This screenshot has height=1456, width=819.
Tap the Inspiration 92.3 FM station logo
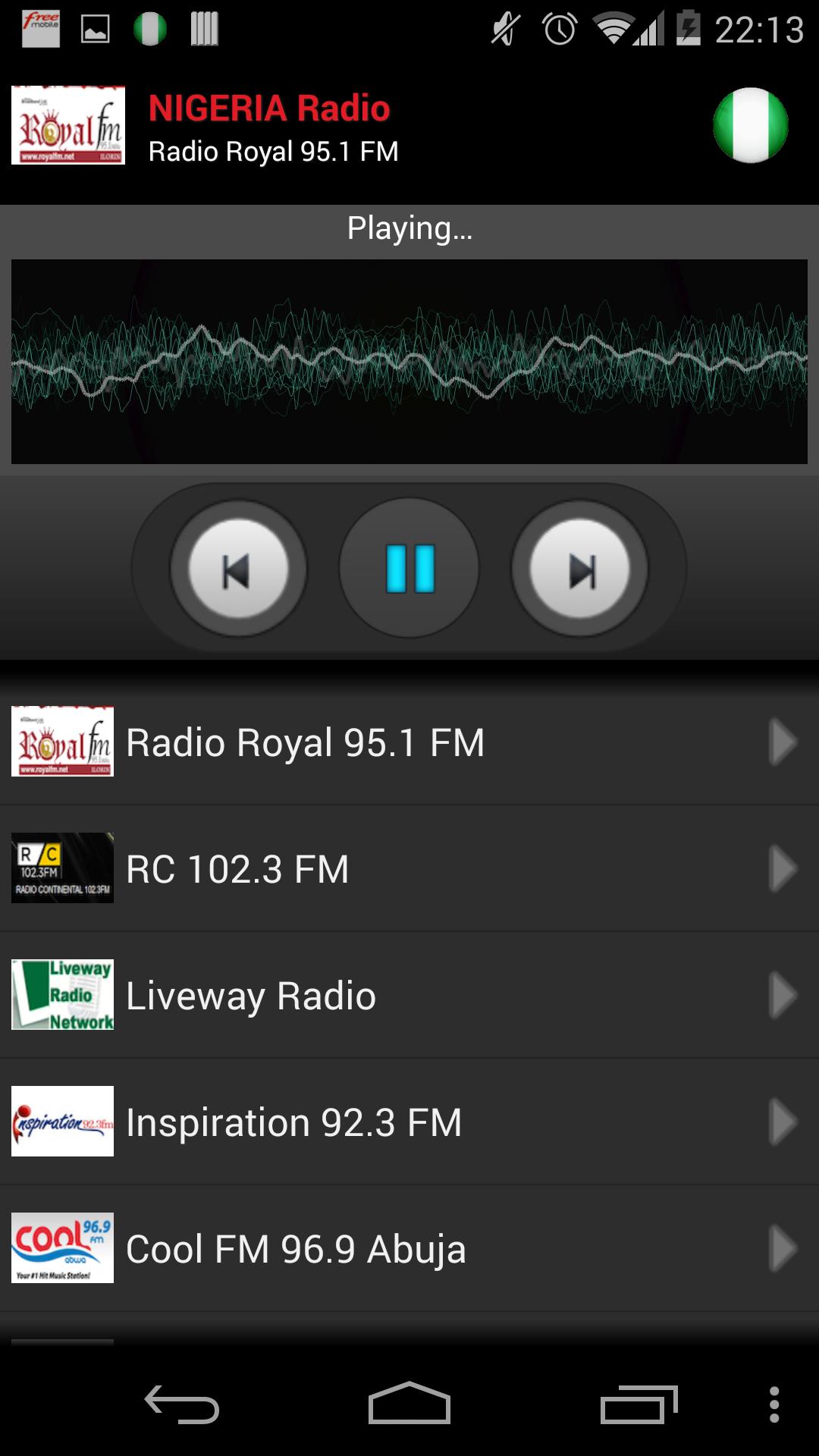coord(62,1122)
